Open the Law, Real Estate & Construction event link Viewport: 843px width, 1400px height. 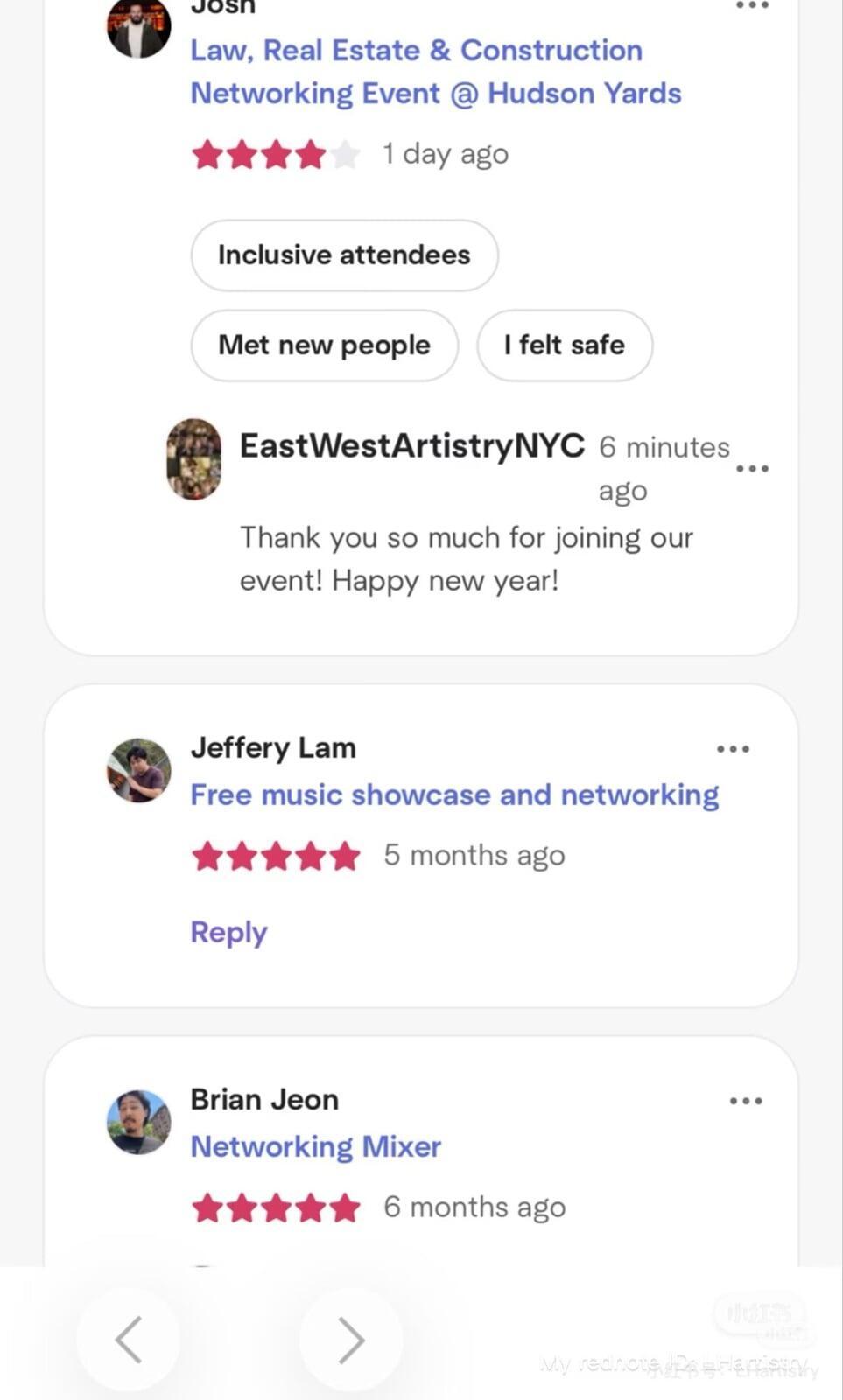(x=435, y=72)
